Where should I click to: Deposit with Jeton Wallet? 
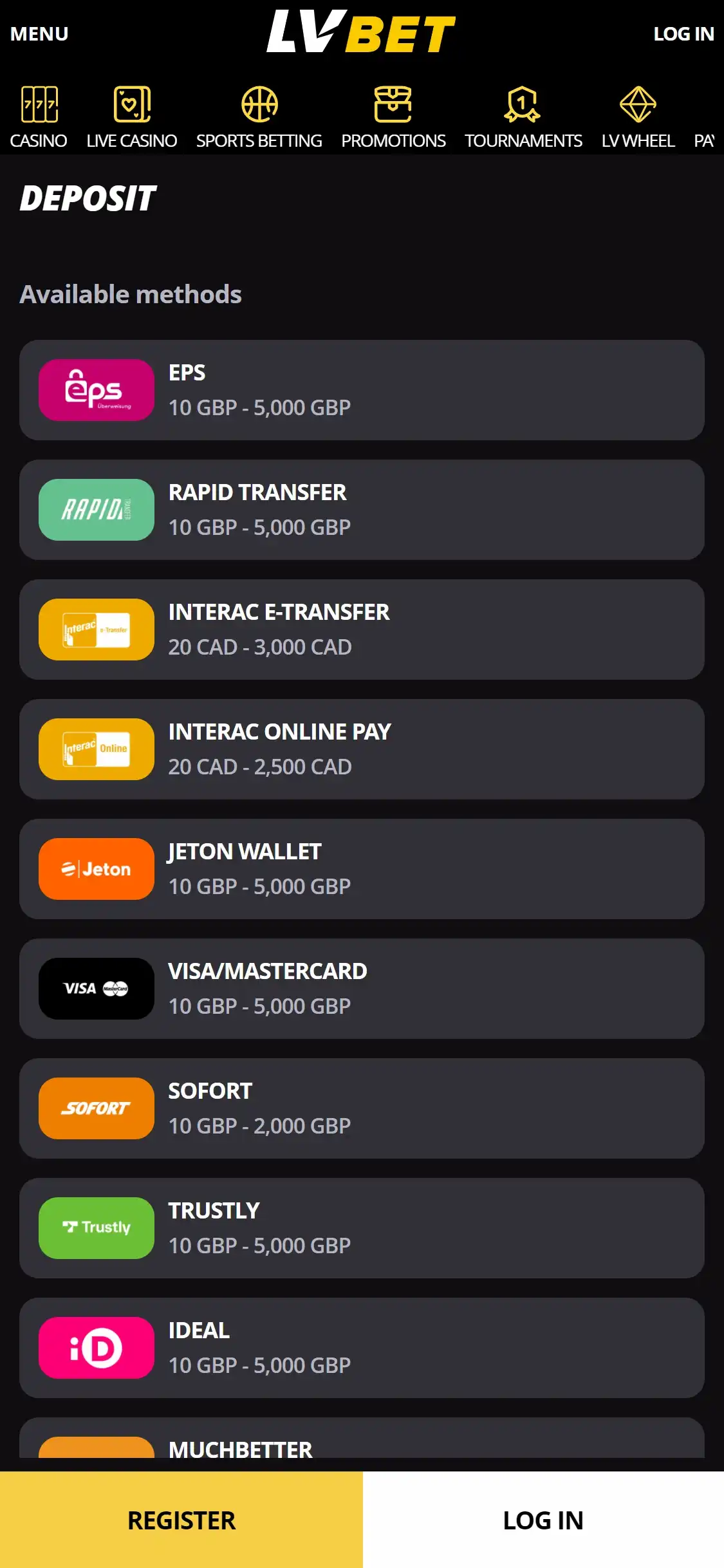click(x=362, y=869)
